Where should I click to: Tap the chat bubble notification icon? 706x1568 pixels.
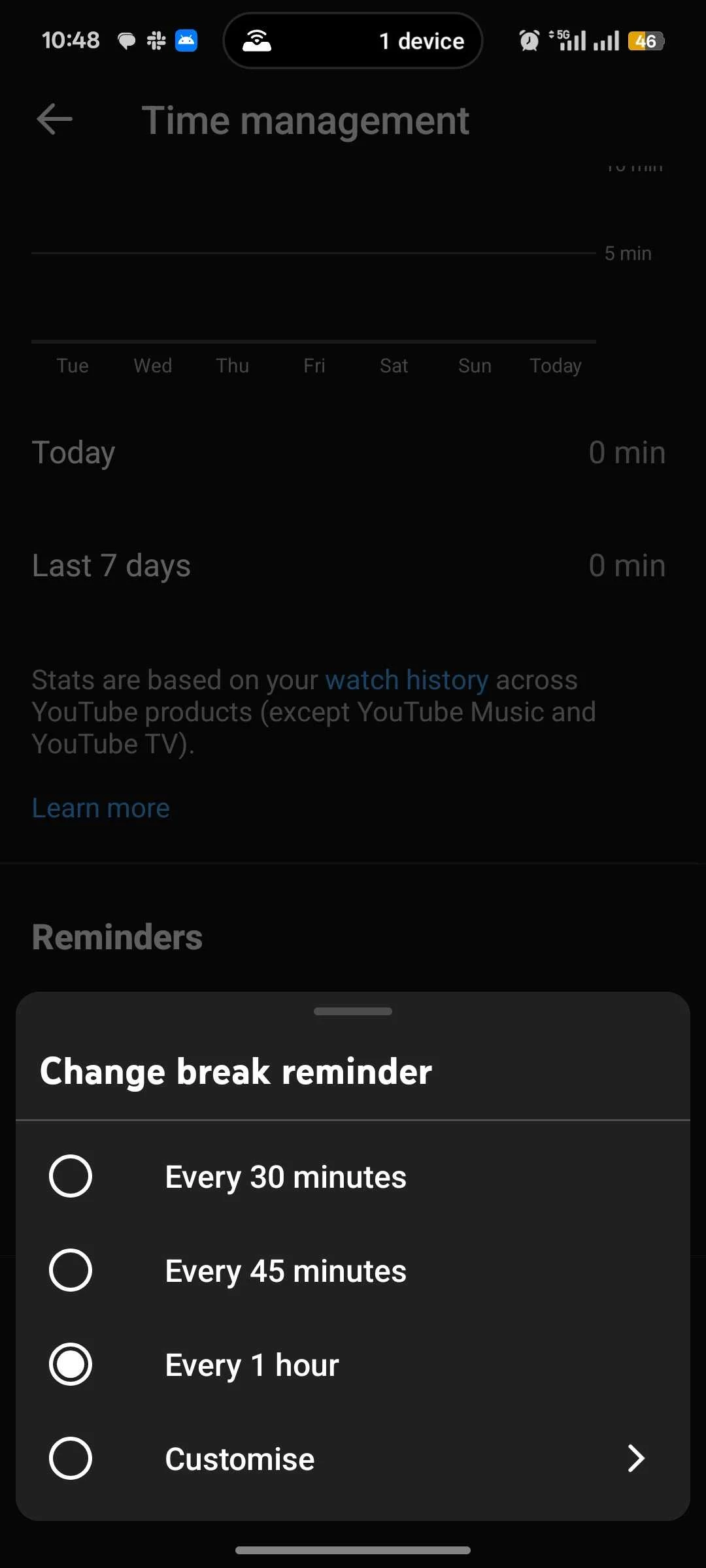tap(127, 41)
